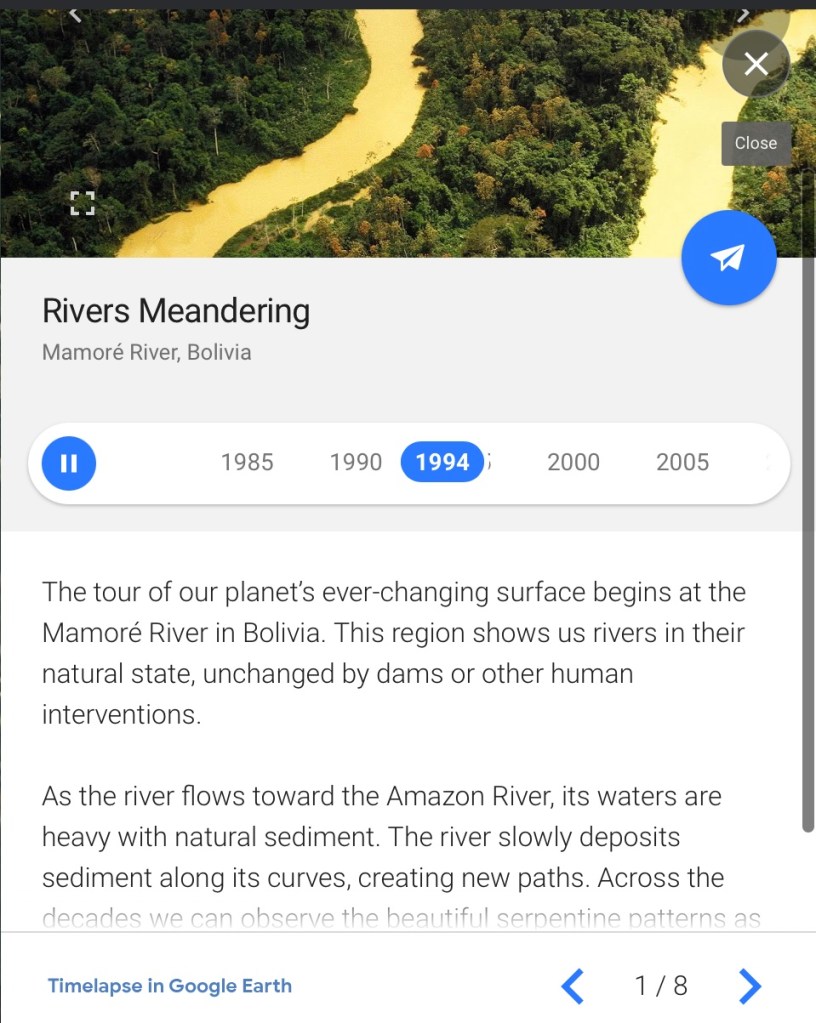Expand the river photo to fullscreen
Screen dimensions: 816x1023
[82, 204]
